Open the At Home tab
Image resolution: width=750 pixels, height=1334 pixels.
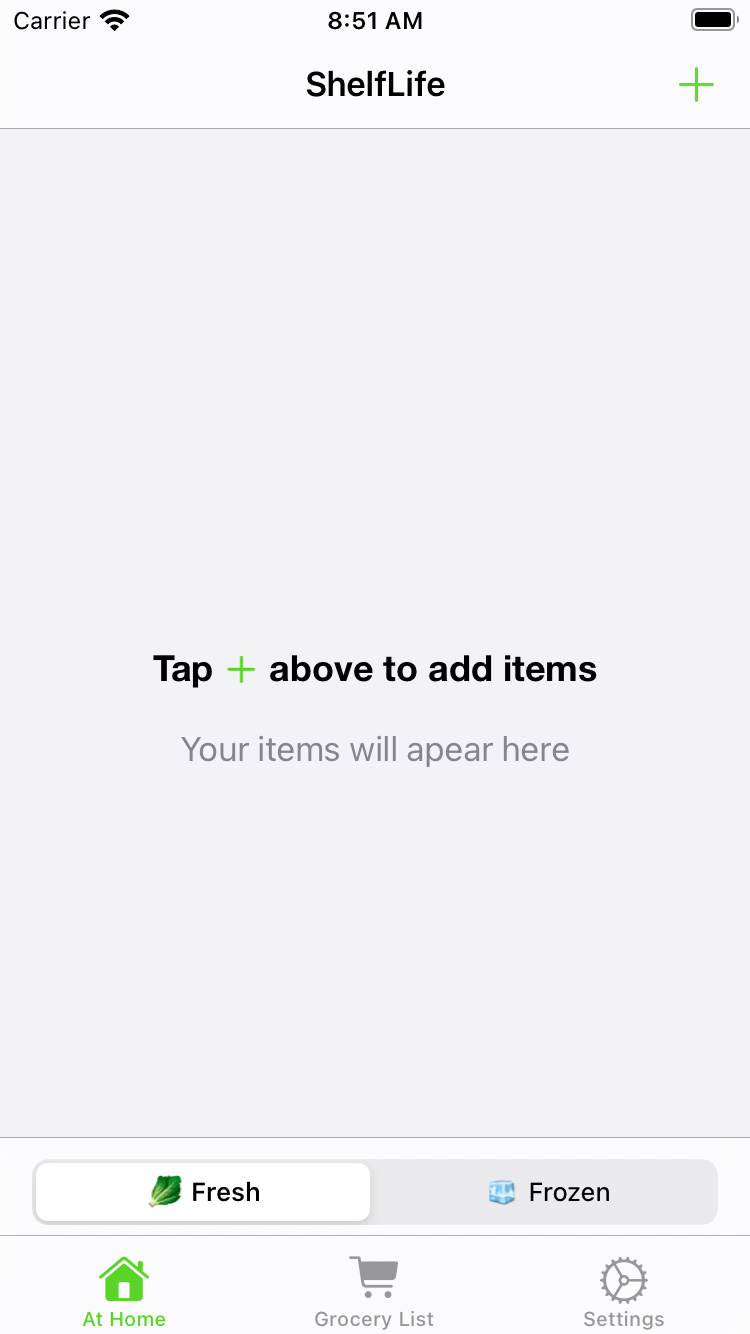click(x=124, y=1292)
